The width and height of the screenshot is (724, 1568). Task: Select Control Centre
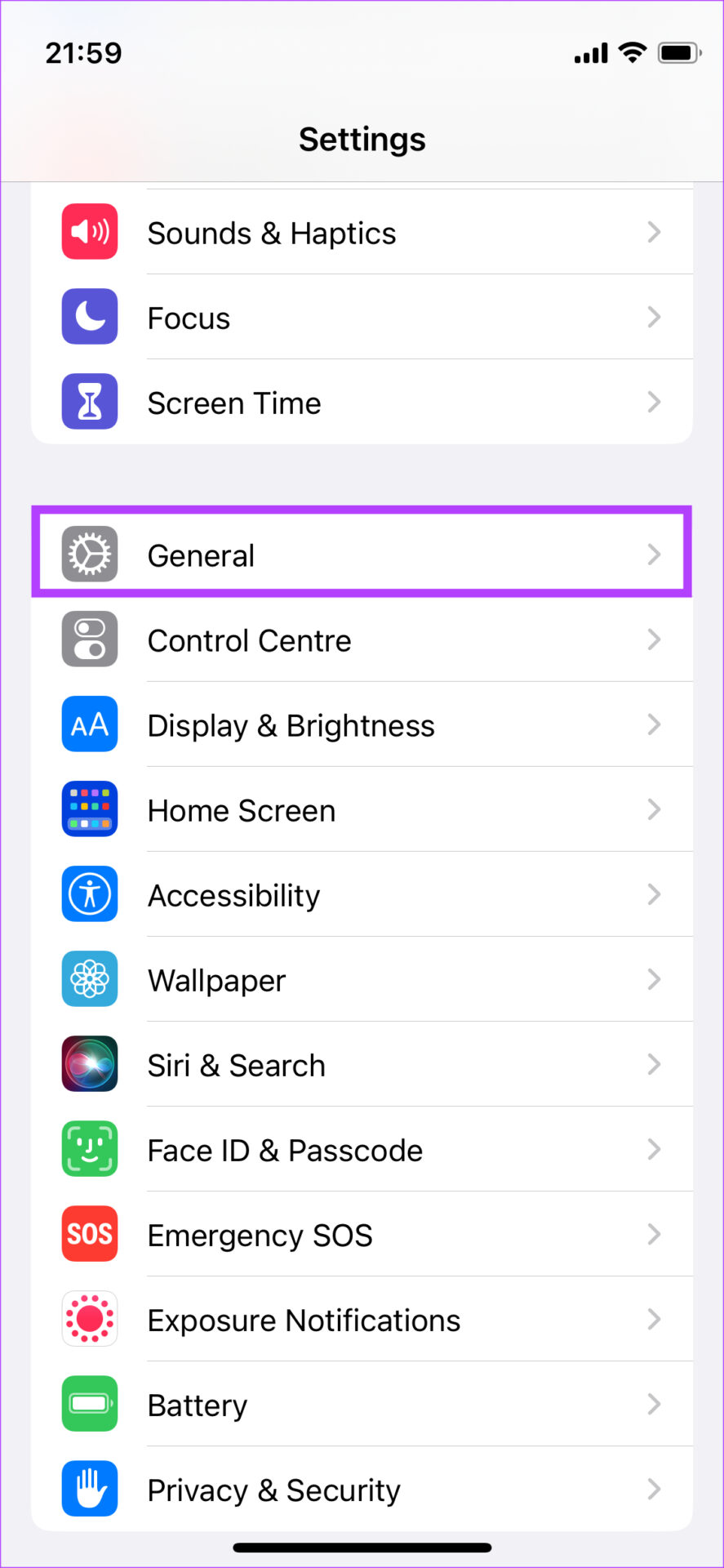pos(362,640)
